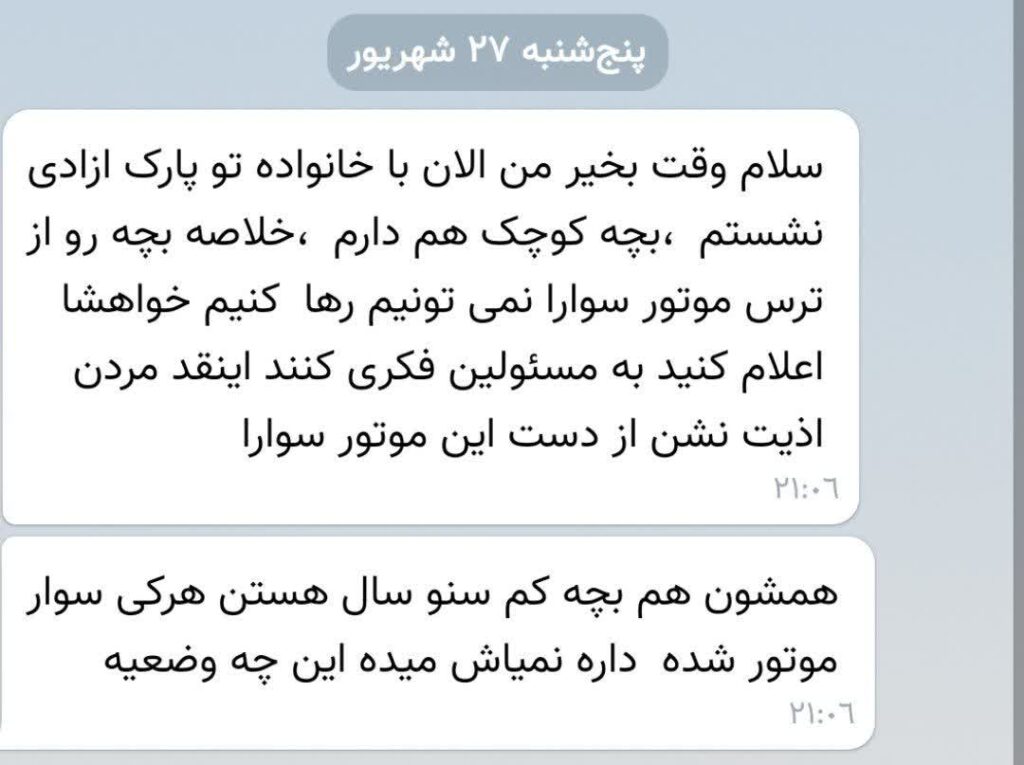
Task: Tap the date chip پنج‌شنبه ۲۷ شهریور
Action: click(x=497, y=51)
